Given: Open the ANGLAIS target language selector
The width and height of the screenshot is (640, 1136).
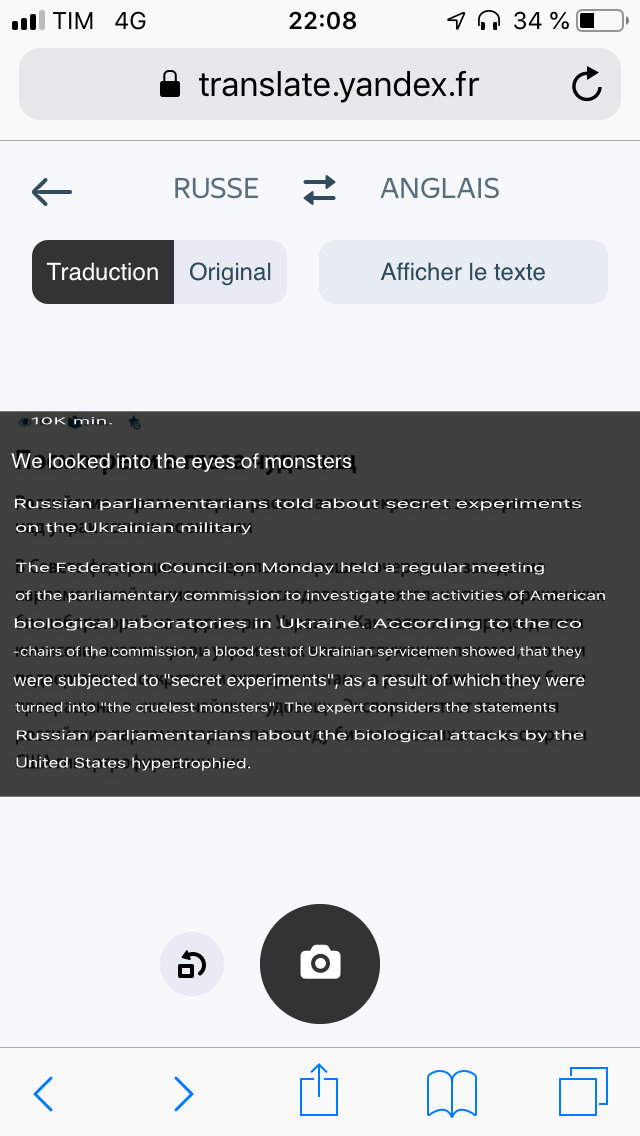Looking at the screenshot, I should point(440,188).
